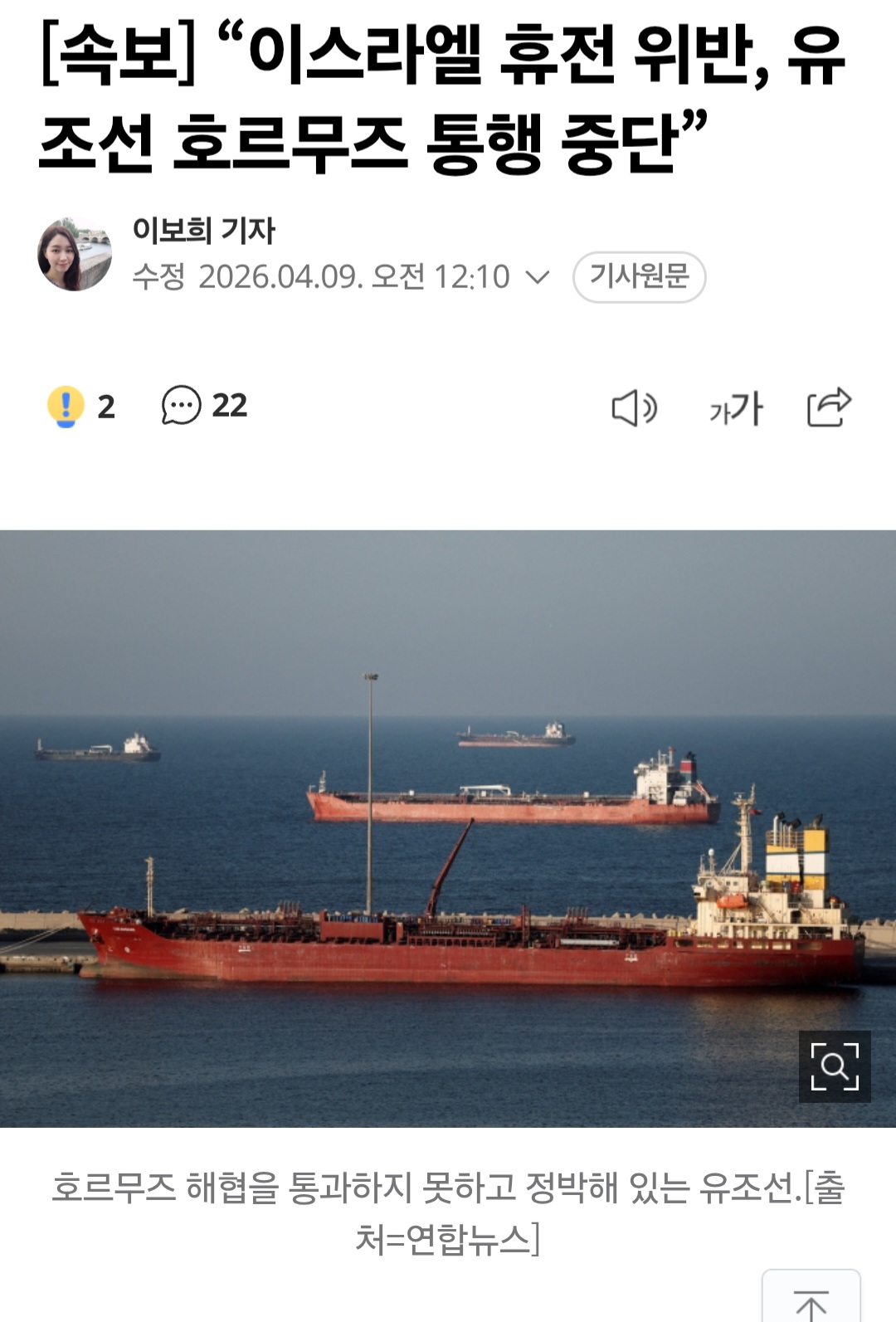This screenshot has height=1322, width=896.
Task: Open the 22 comments
Action: point(204,406)
